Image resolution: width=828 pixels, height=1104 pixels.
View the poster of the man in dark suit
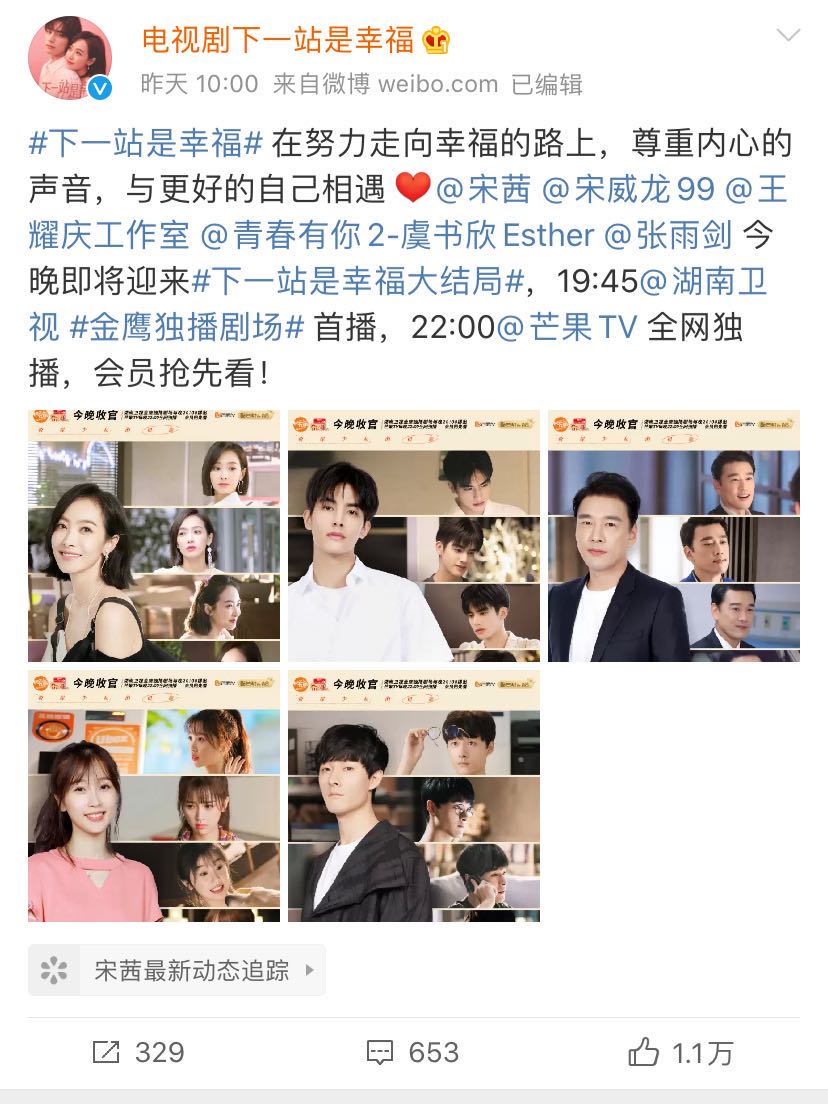point(673,536)
